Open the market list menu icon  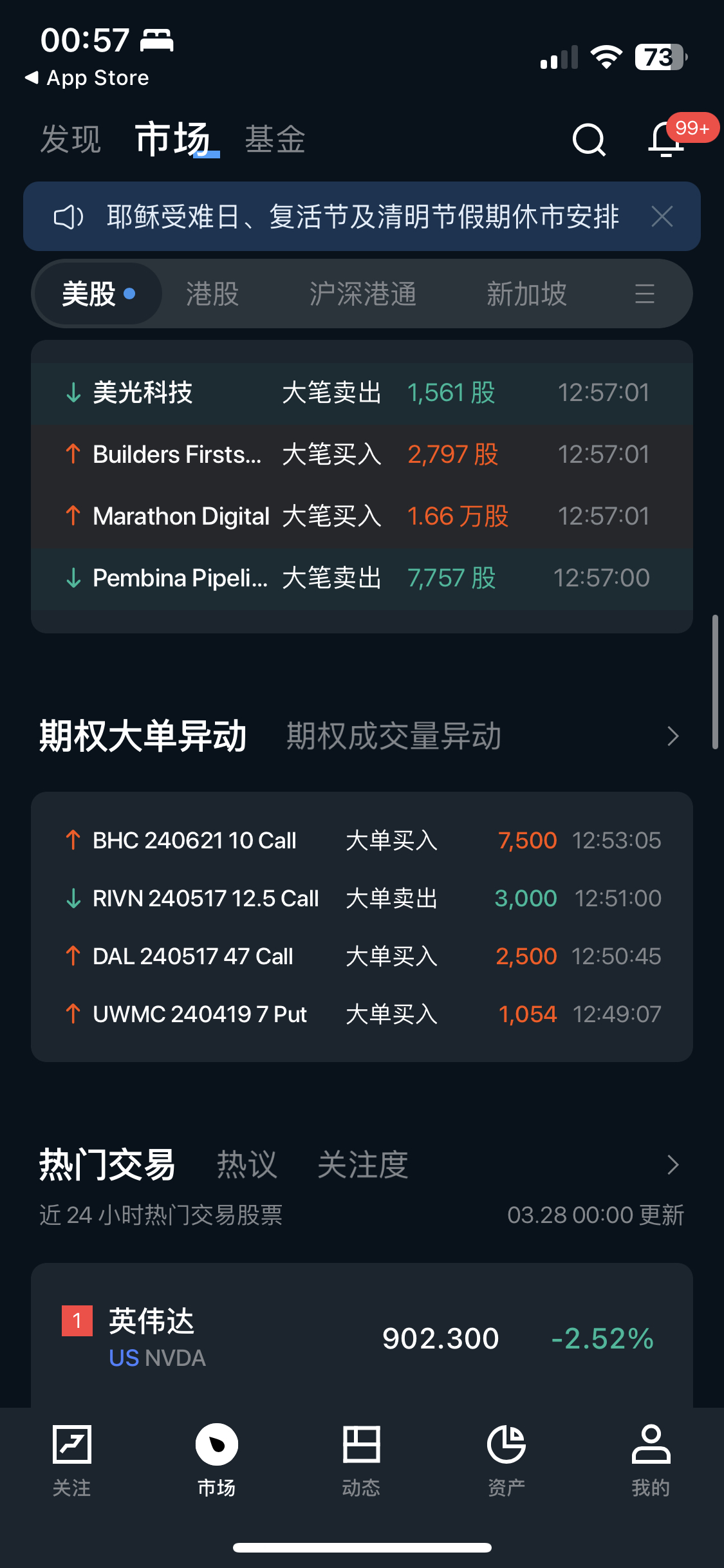[644, 294]
